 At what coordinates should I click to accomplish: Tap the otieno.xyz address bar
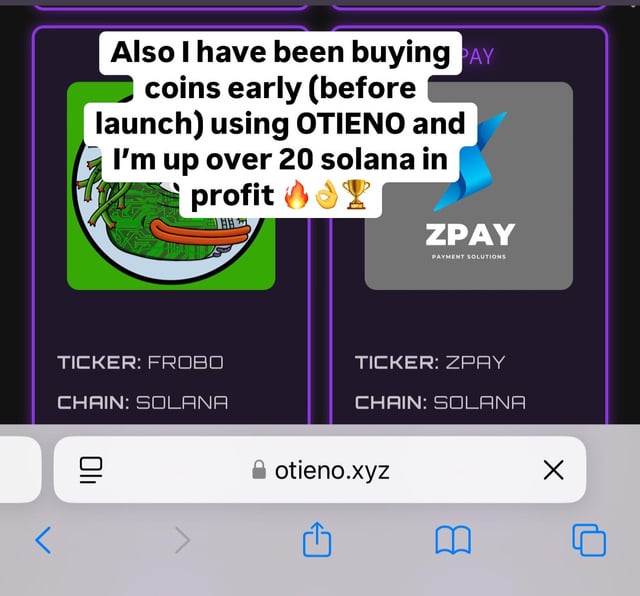coord(320,470)
